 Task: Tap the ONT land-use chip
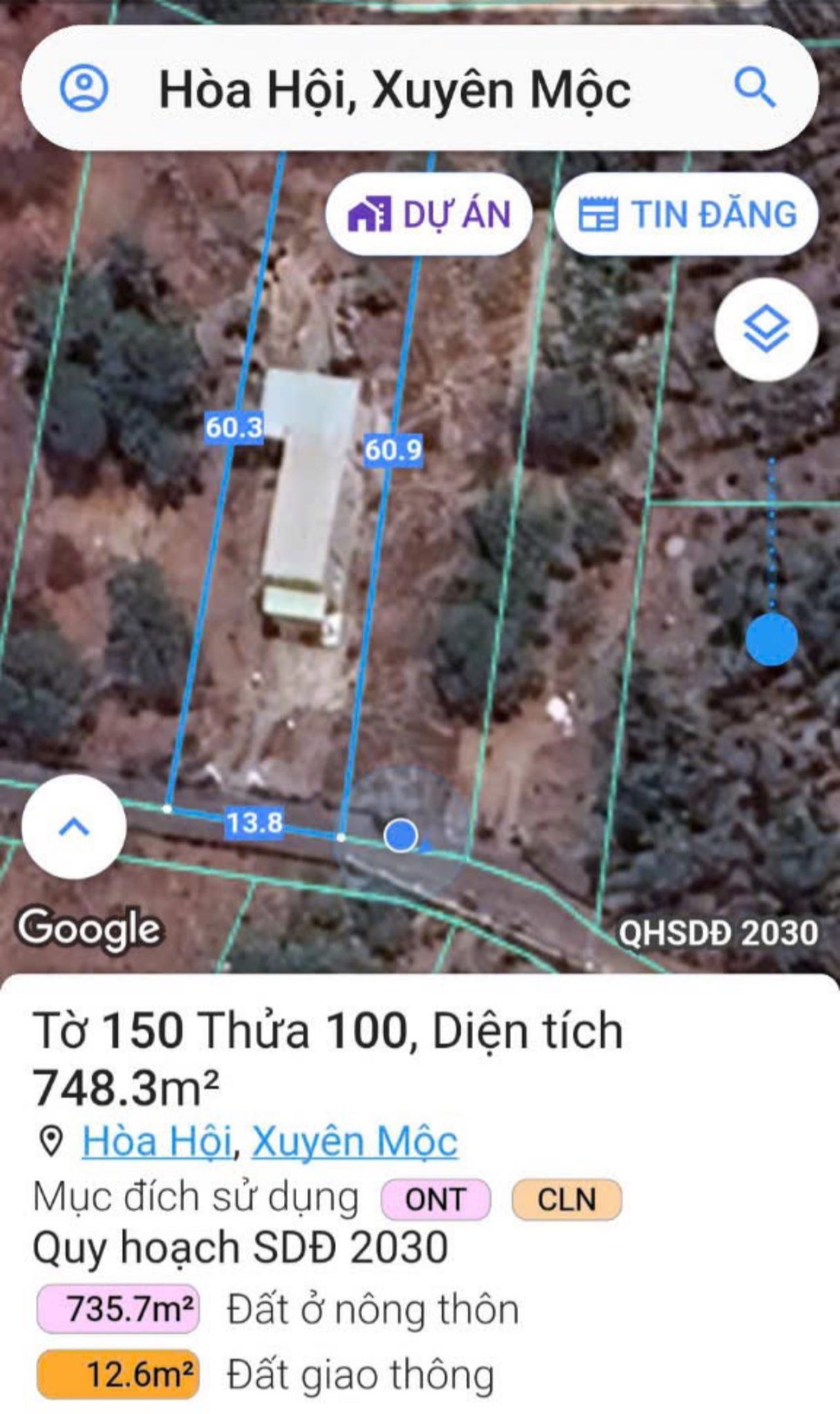pos(436,1199)
